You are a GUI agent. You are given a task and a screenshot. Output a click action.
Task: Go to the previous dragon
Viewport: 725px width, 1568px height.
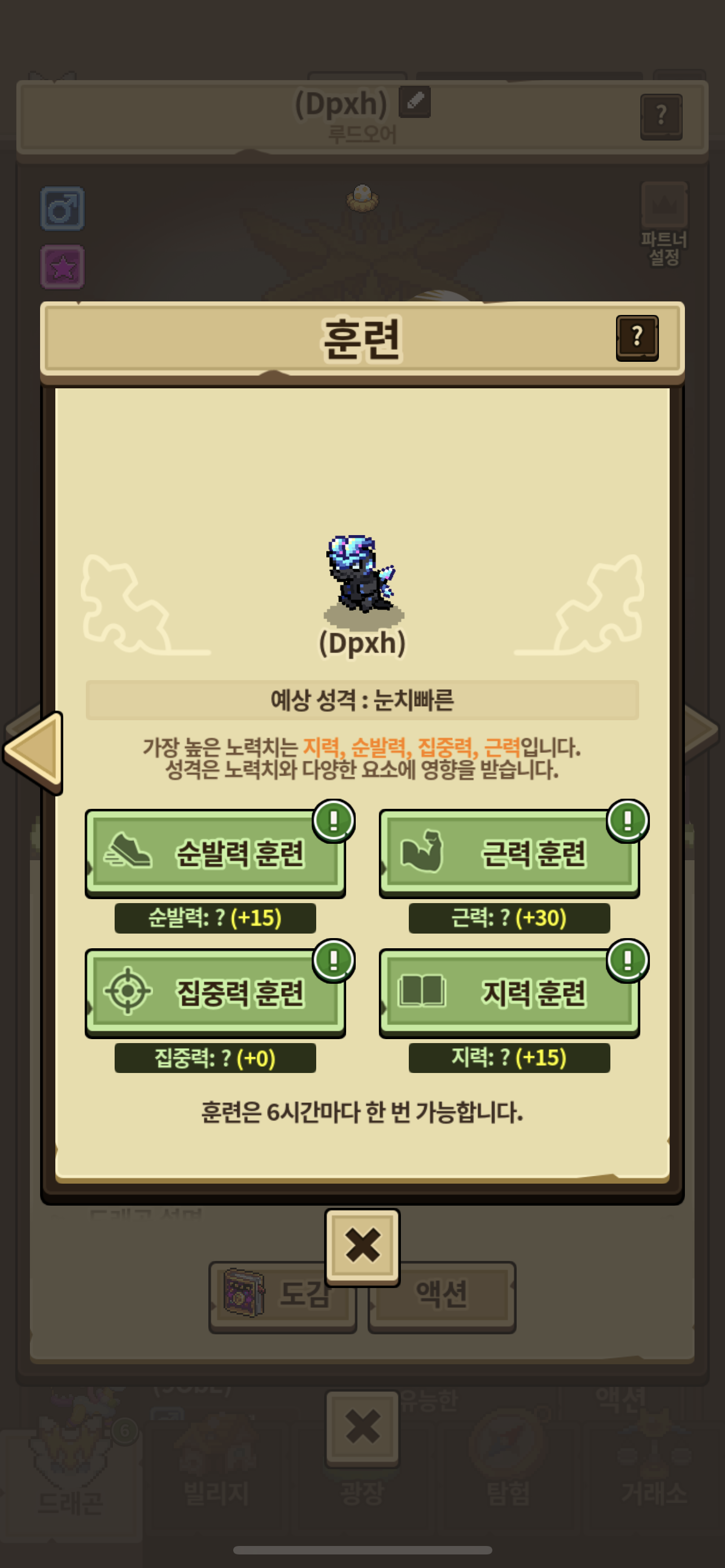click(x=34, y=751)
